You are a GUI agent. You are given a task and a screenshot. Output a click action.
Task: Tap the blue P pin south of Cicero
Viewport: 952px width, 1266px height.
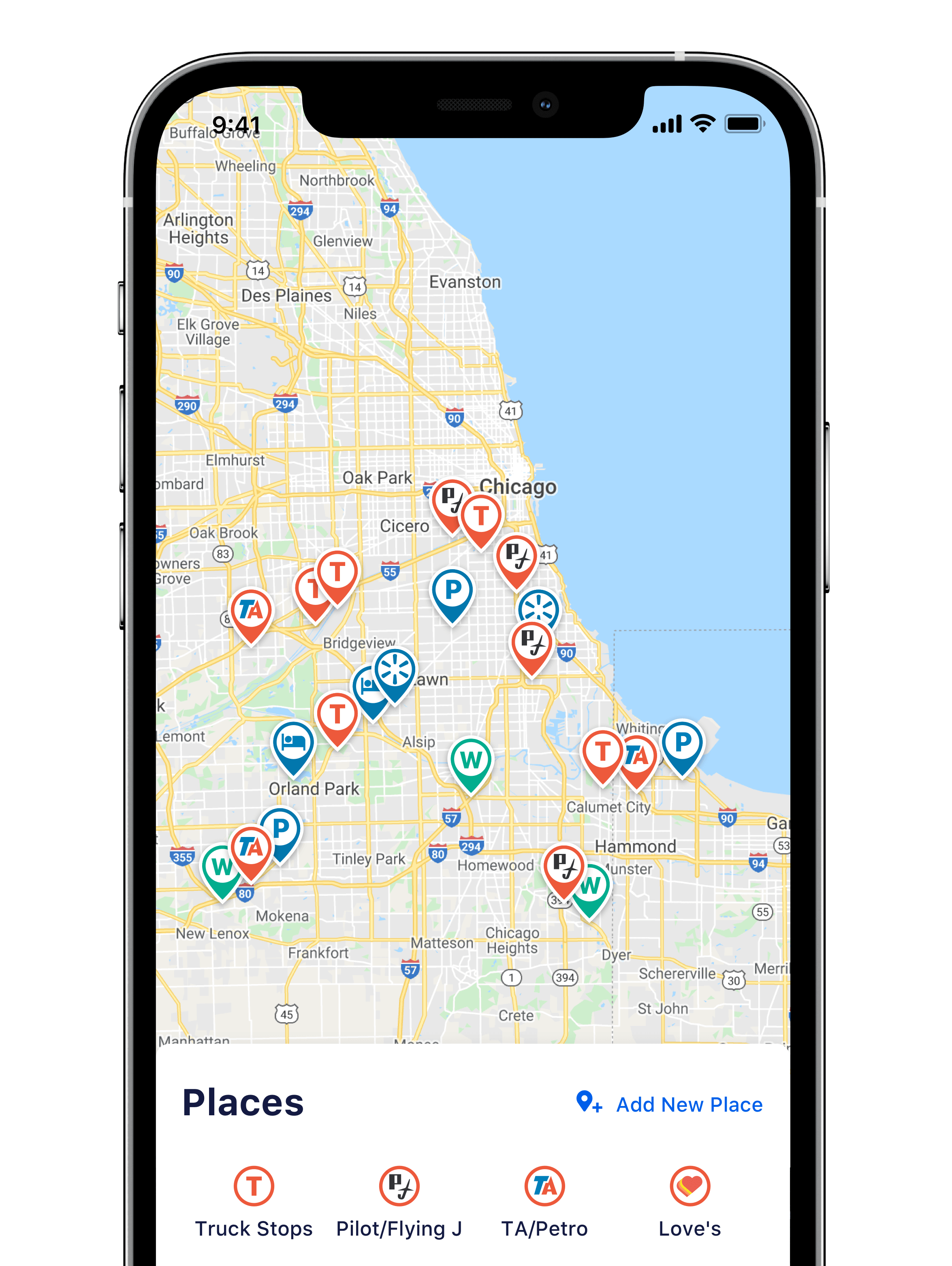(452, 589)
